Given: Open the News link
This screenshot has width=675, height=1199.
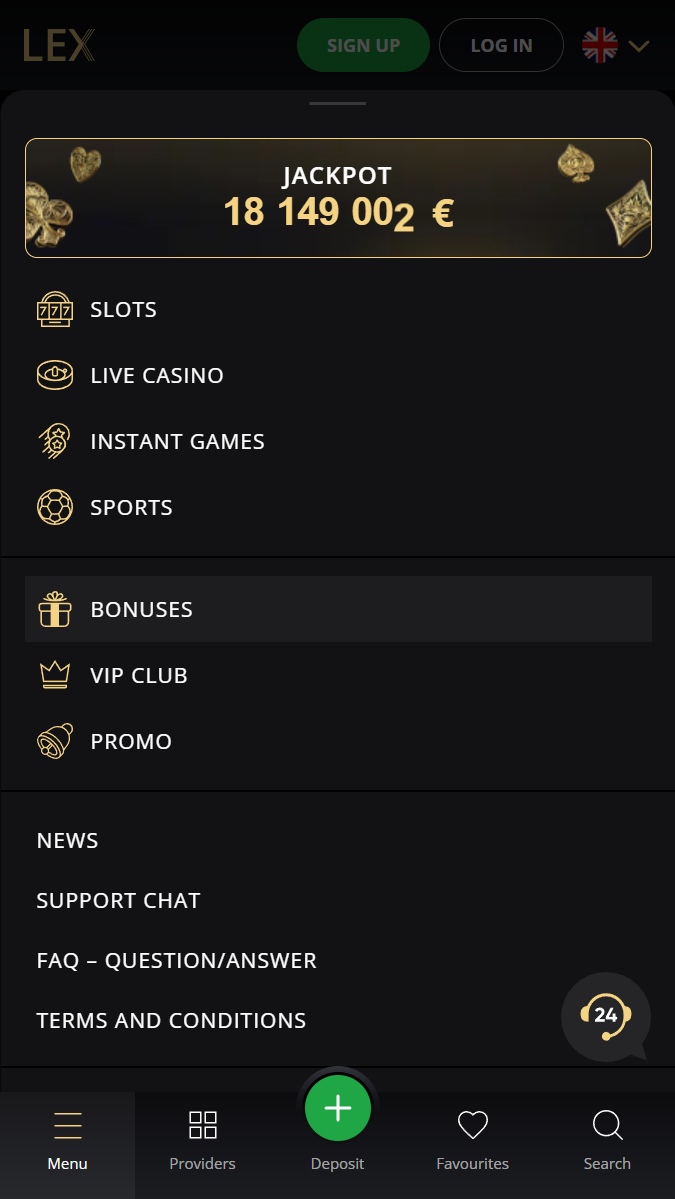Looking at the screenshot, I should 67,840.
